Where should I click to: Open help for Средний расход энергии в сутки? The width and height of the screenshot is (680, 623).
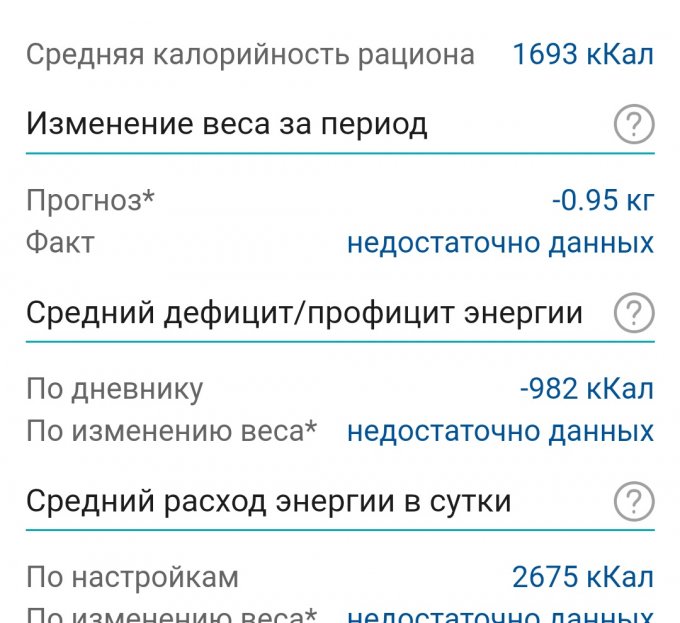coord(633,501)
